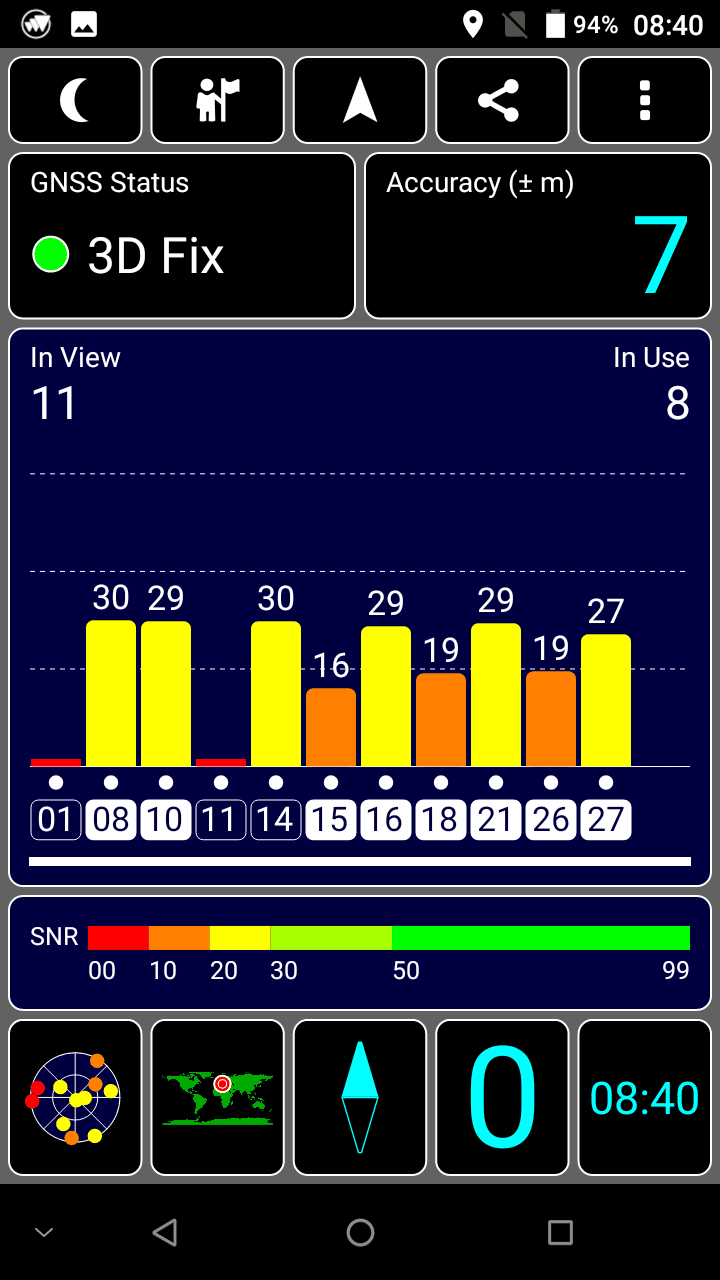Image resolution: width=720 pixels, height=1280 pixels.
Task: Open the GNSS Status 3D Fix panel
Action: pyautogui.click(x=182, y=236)
